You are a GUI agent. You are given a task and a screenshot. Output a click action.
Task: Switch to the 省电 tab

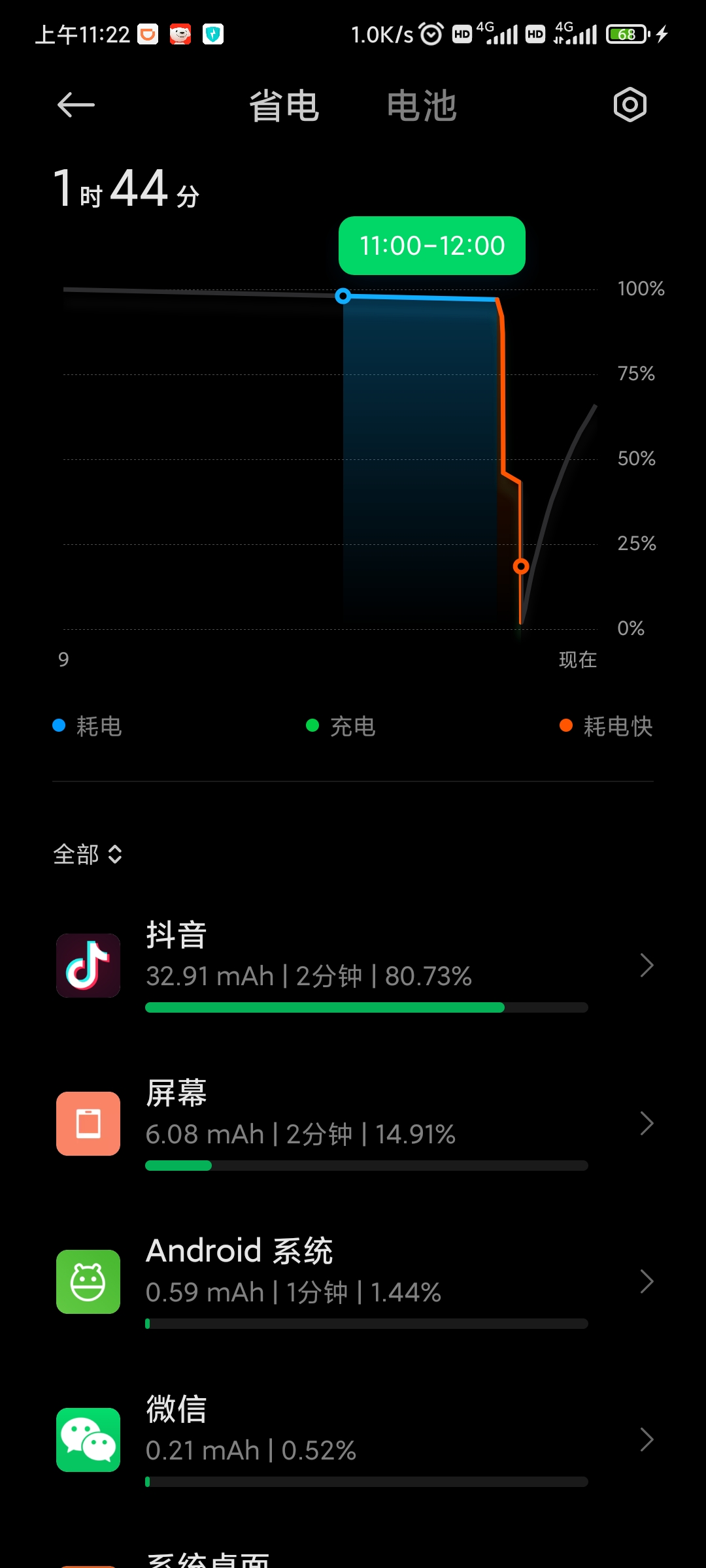284,106
